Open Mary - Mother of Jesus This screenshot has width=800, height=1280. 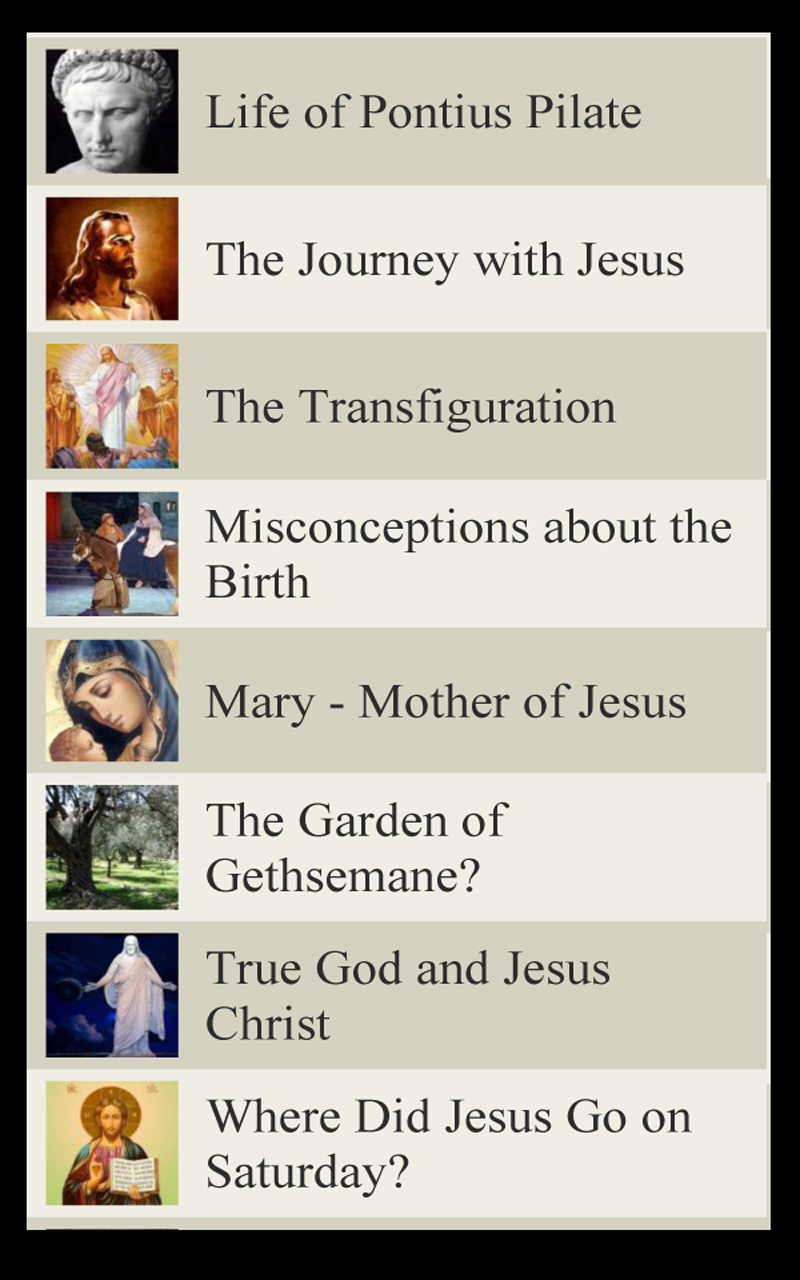click(x=446, y=702)
